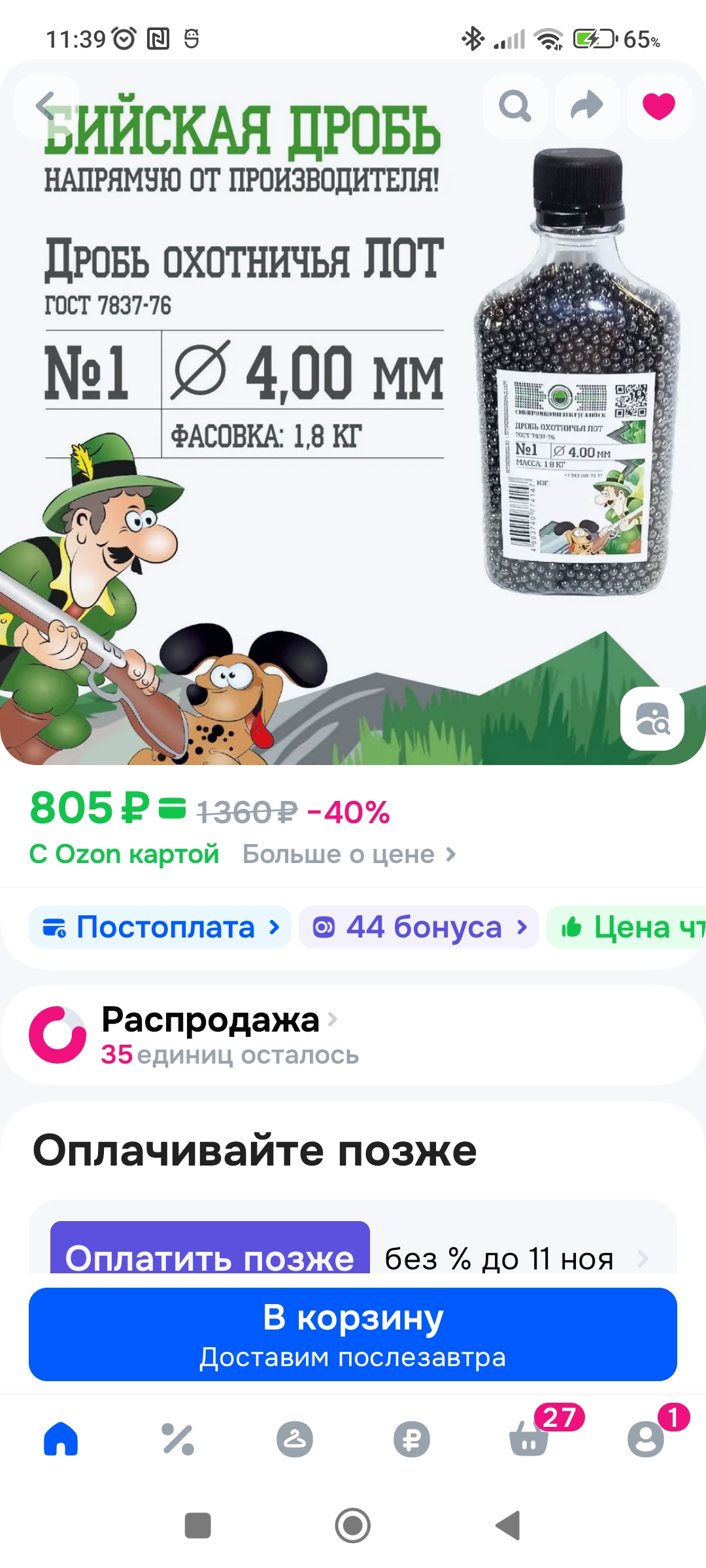Remove product from favorites heart
This screenshot has height=1568, width=706.
tap(658, 106)
